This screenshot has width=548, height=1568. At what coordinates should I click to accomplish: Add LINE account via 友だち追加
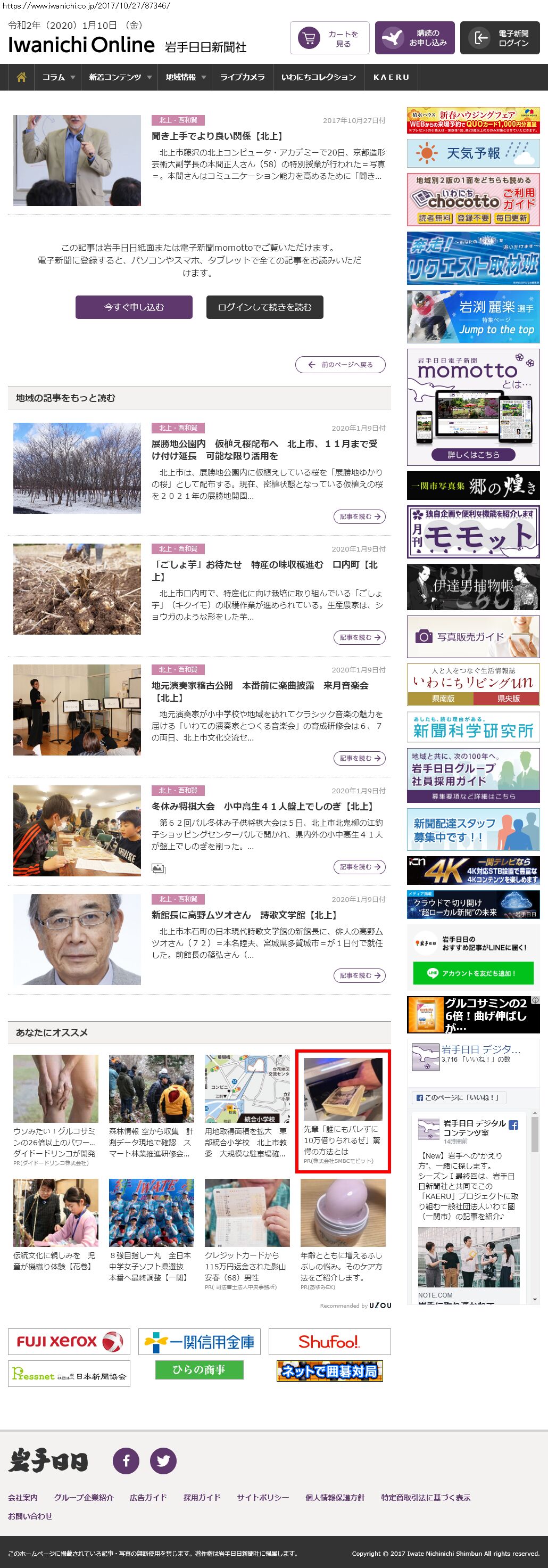473,973
